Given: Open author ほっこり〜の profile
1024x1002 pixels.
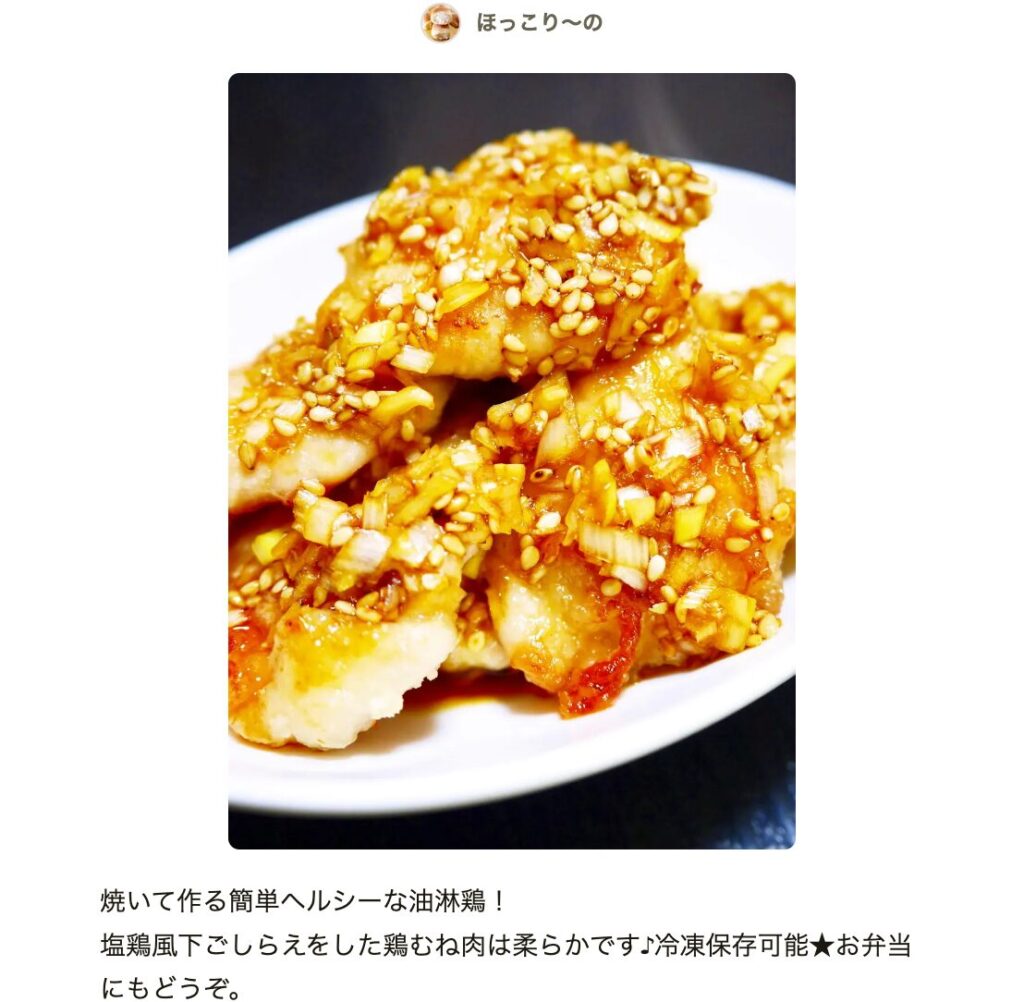Looking at the screenshot, I should click(538, 23).
